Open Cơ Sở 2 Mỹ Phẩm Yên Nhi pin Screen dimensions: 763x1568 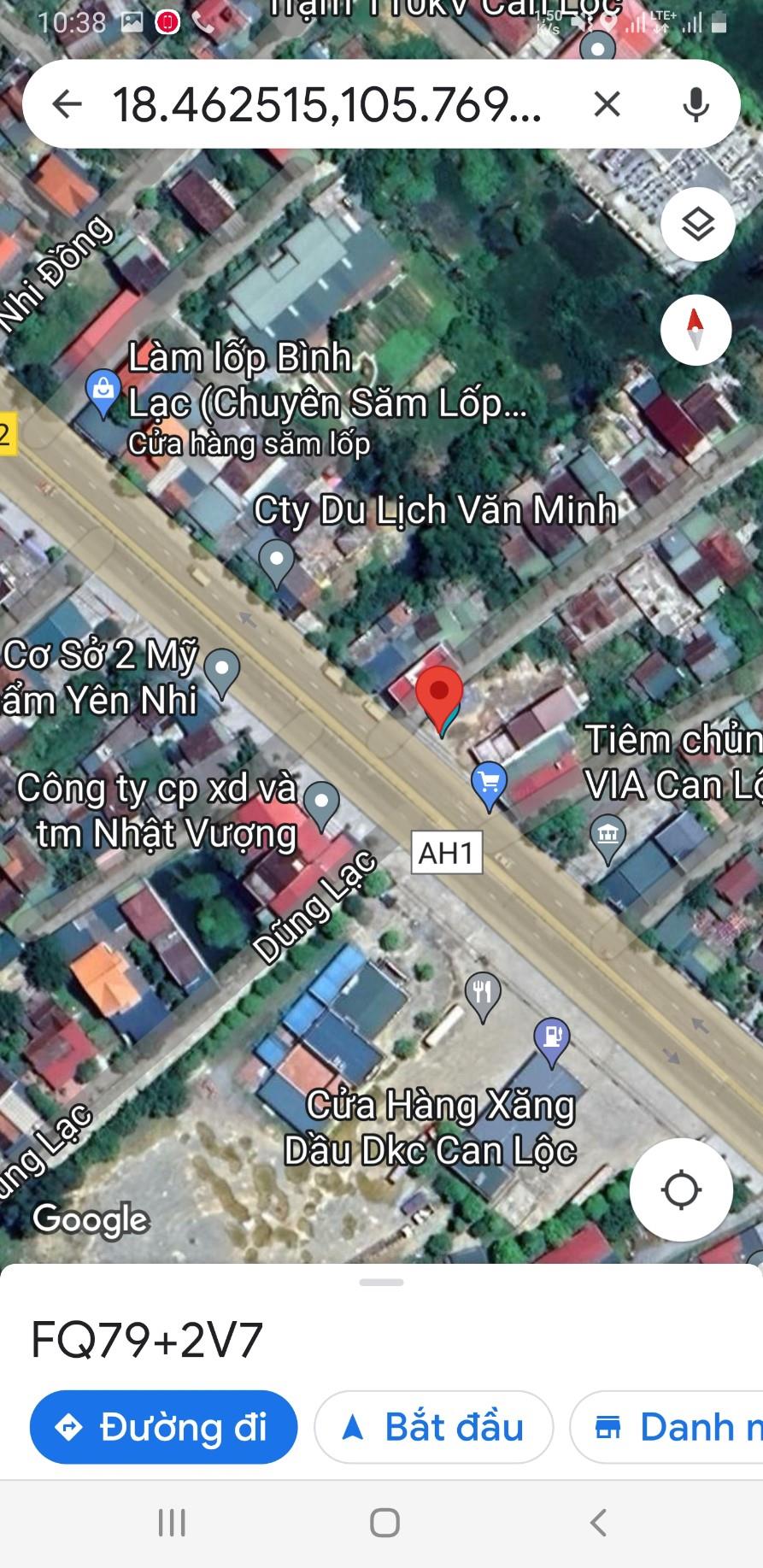click(222, 672)
